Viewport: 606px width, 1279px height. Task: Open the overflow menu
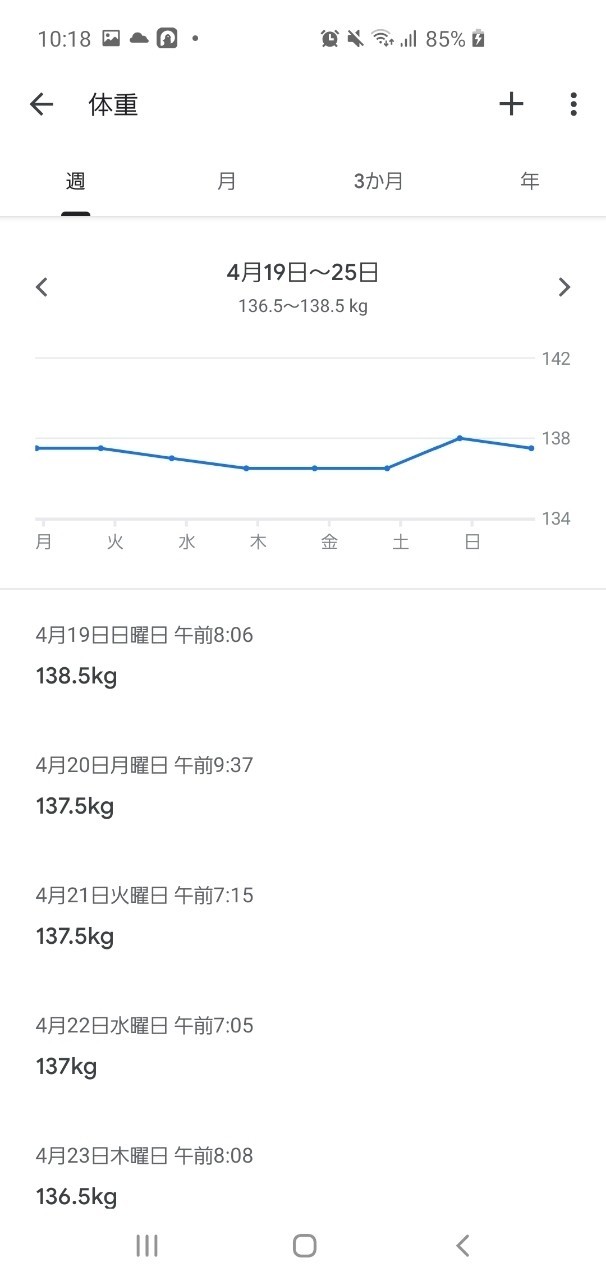573,104
